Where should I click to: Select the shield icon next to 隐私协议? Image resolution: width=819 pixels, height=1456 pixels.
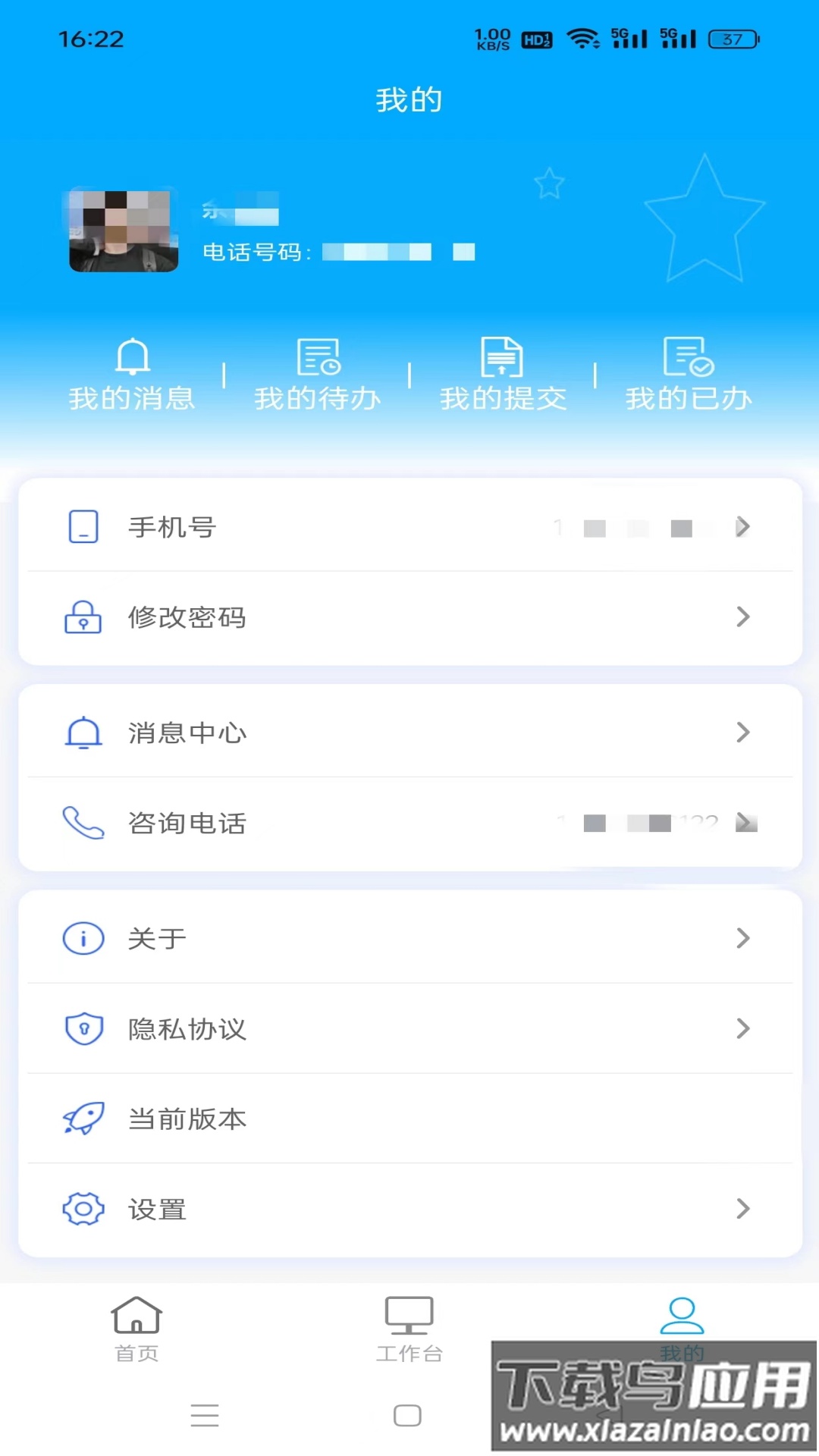coord(82,1029)
